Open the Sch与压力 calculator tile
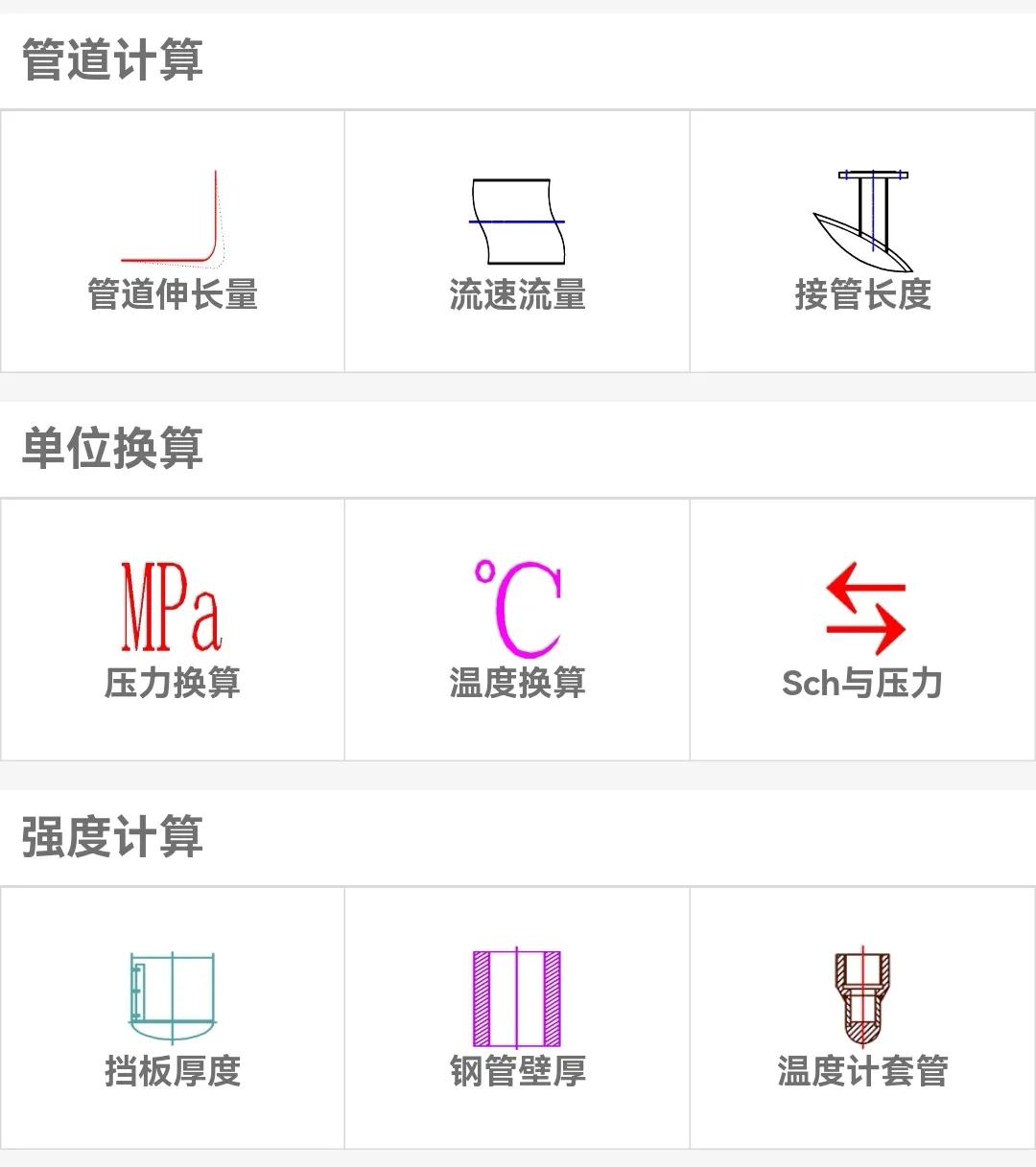Screen dimensions: 1036x1167 863,630
